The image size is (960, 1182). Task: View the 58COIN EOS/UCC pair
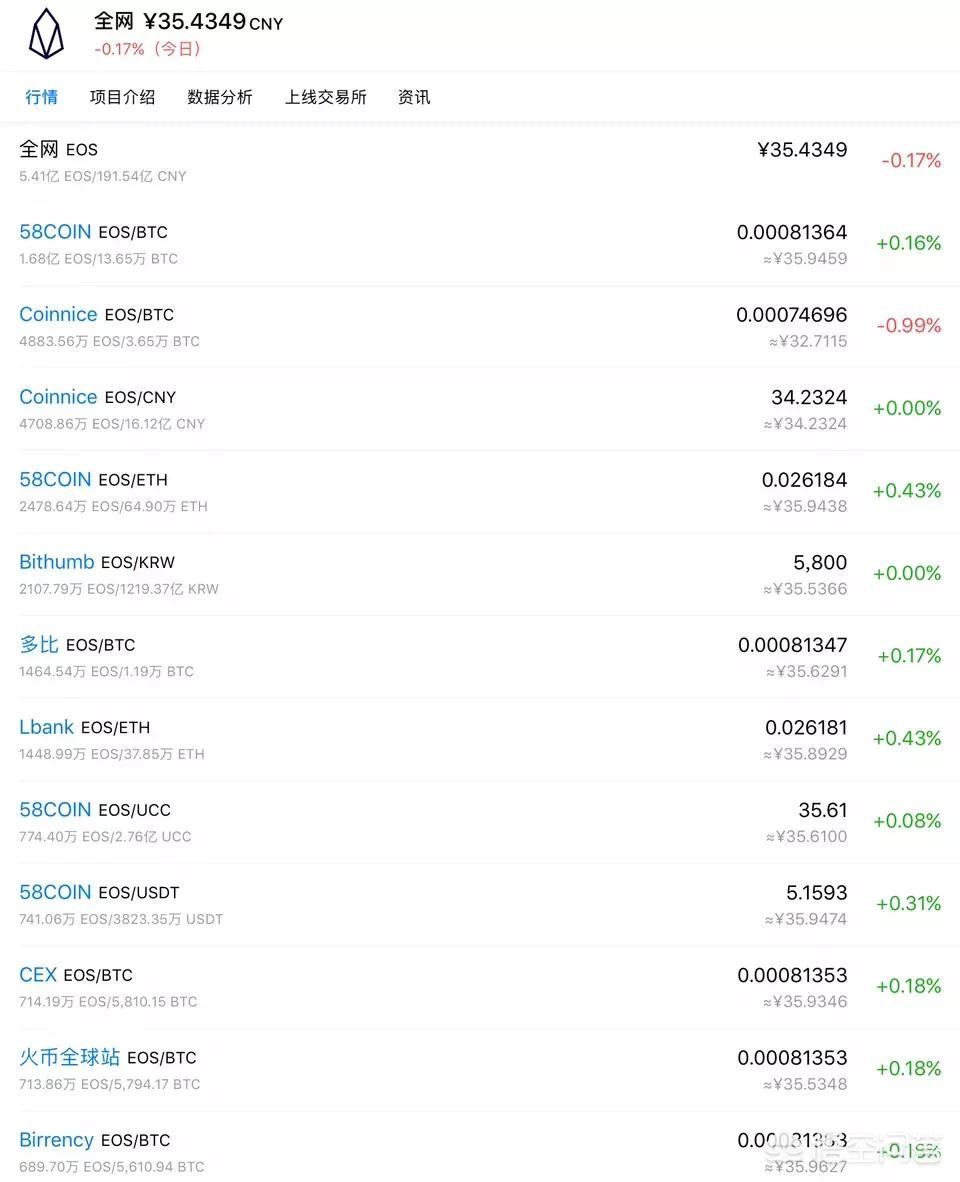pos(480,822)
